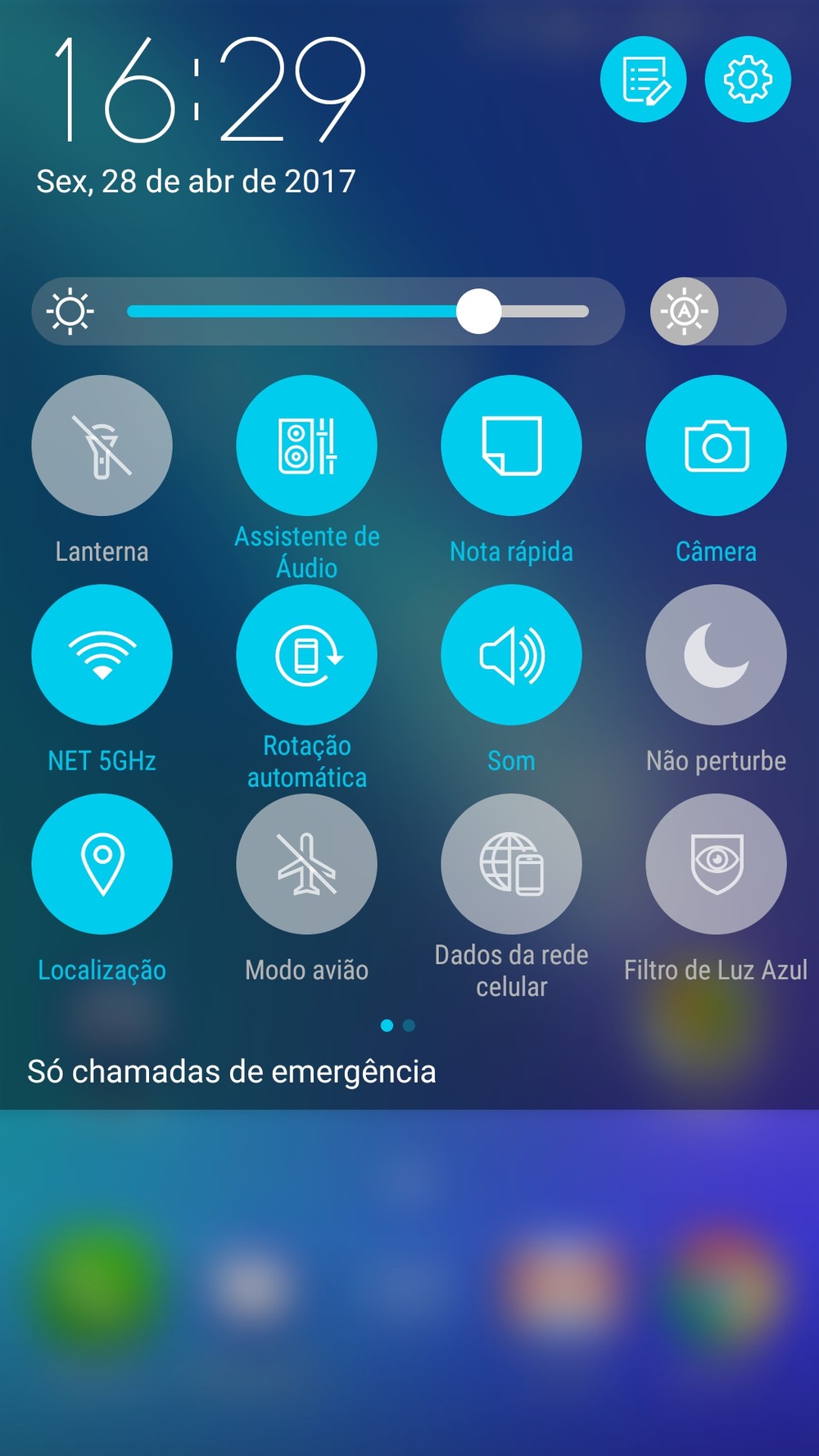Turn on the Lanterna flashlight
Screen dimensions: 819x1456
point(102,445)
